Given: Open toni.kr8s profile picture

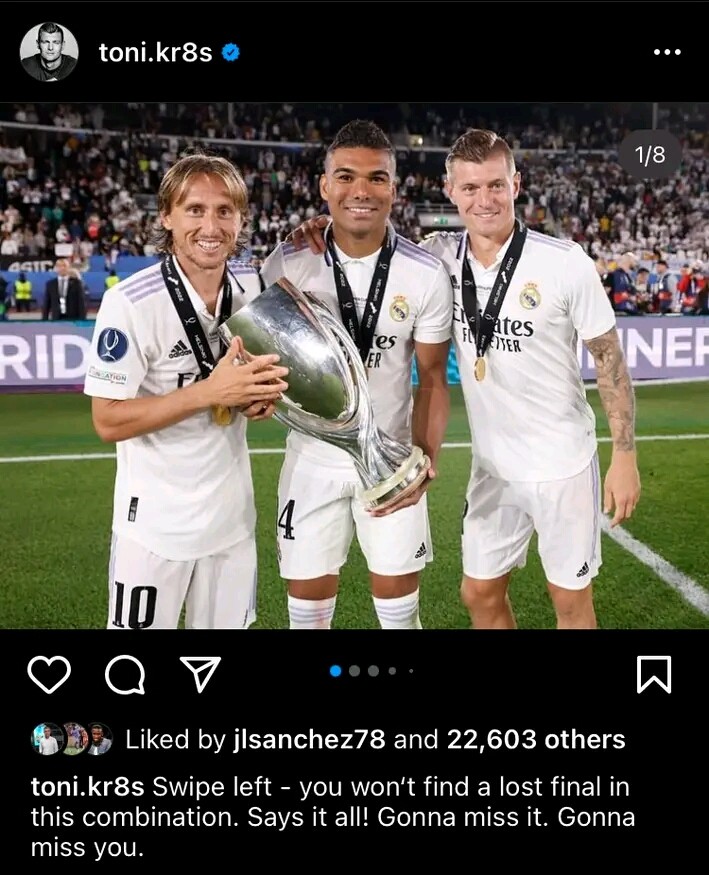Looking at the screenshot, I should click(x=49, y=52).
